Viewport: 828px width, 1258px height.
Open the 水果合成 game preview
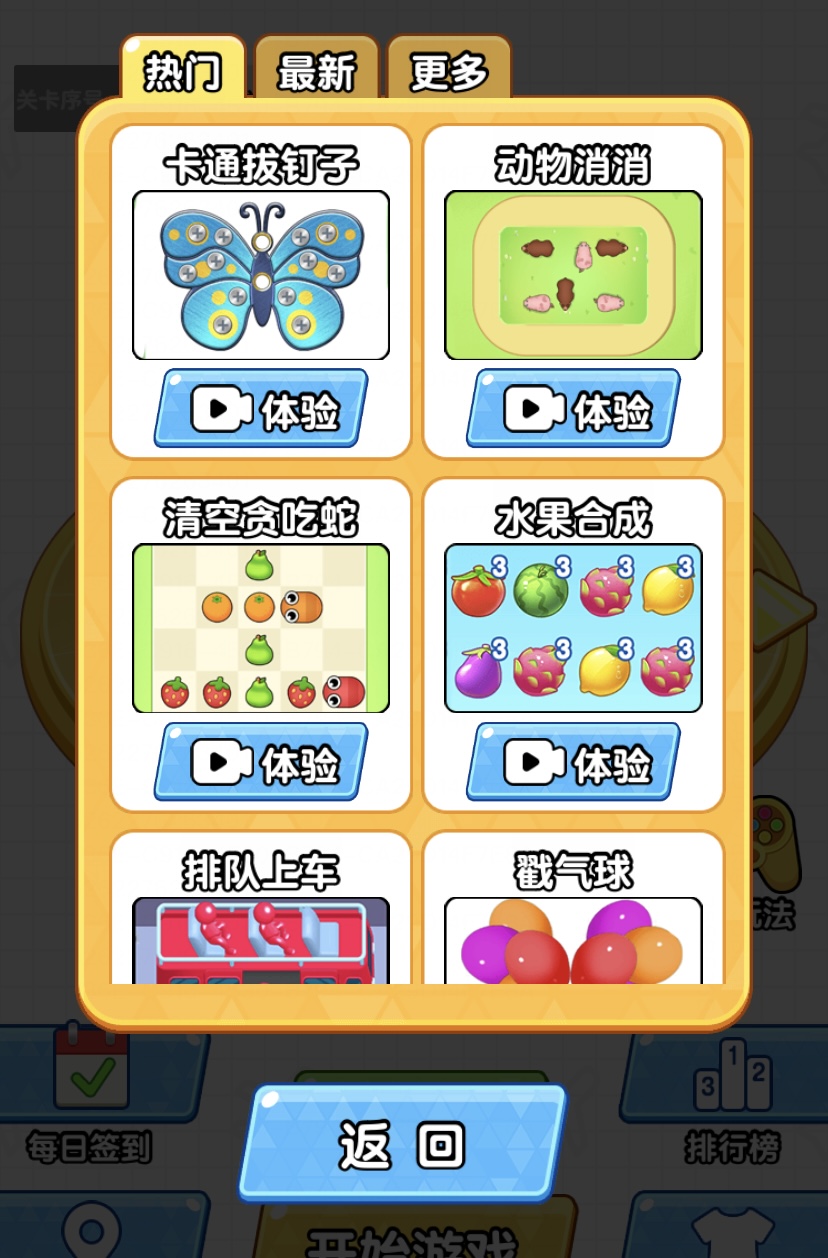pos(573,628)
